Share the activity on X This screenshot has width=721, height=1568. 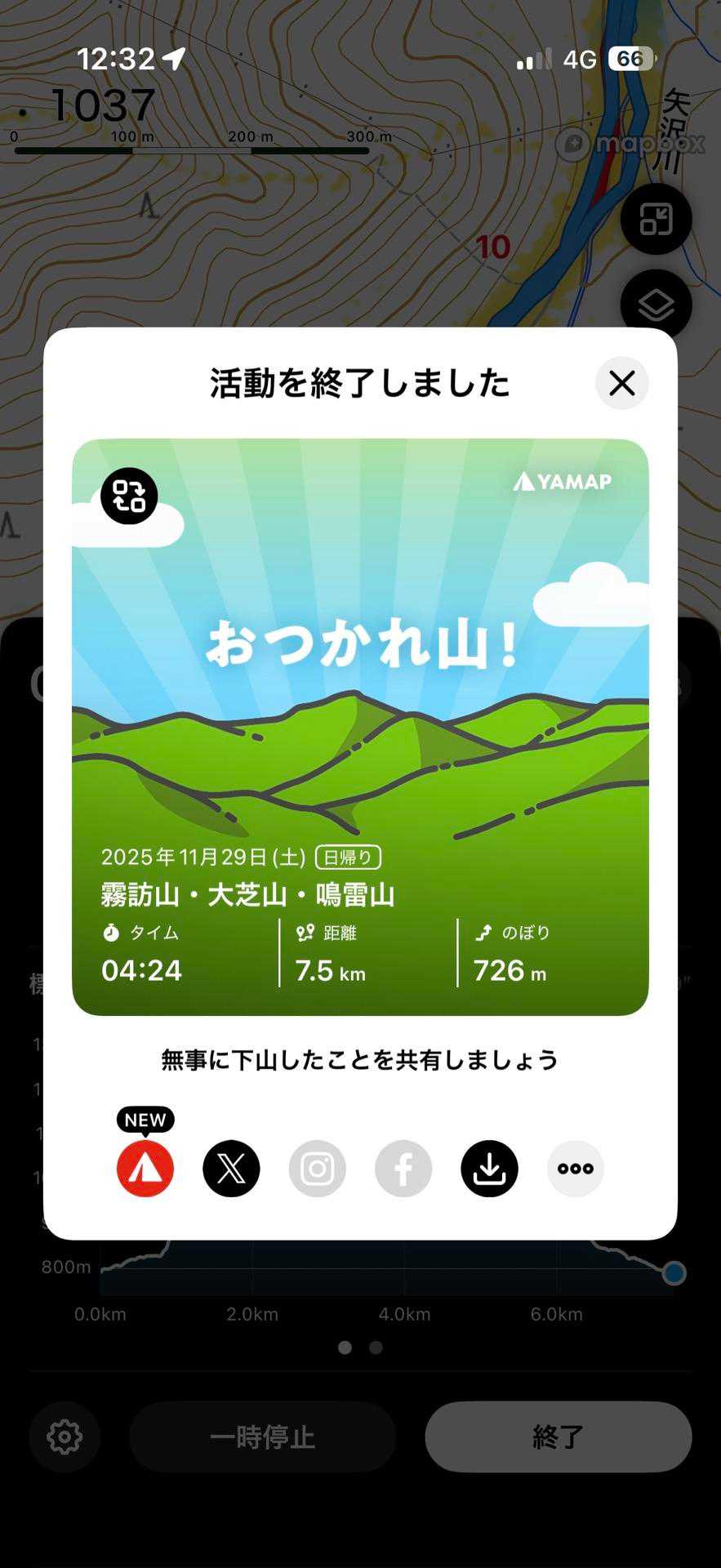click(231, 1169)
